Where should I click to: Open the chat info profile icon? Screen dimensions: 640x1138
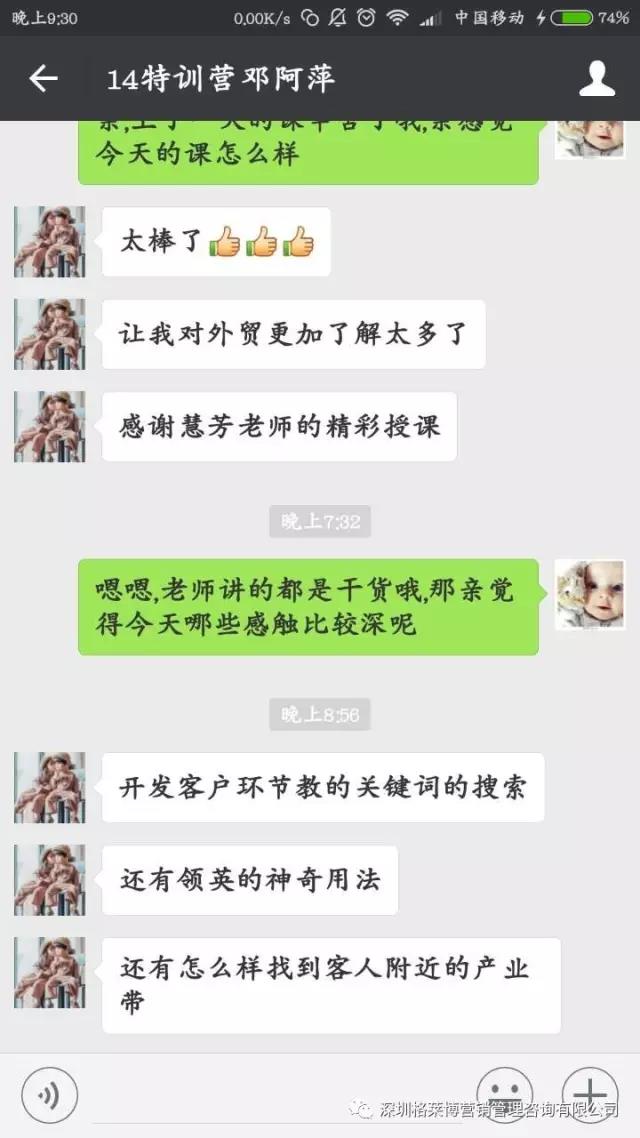pyautogui.click(x=597, y=79)
